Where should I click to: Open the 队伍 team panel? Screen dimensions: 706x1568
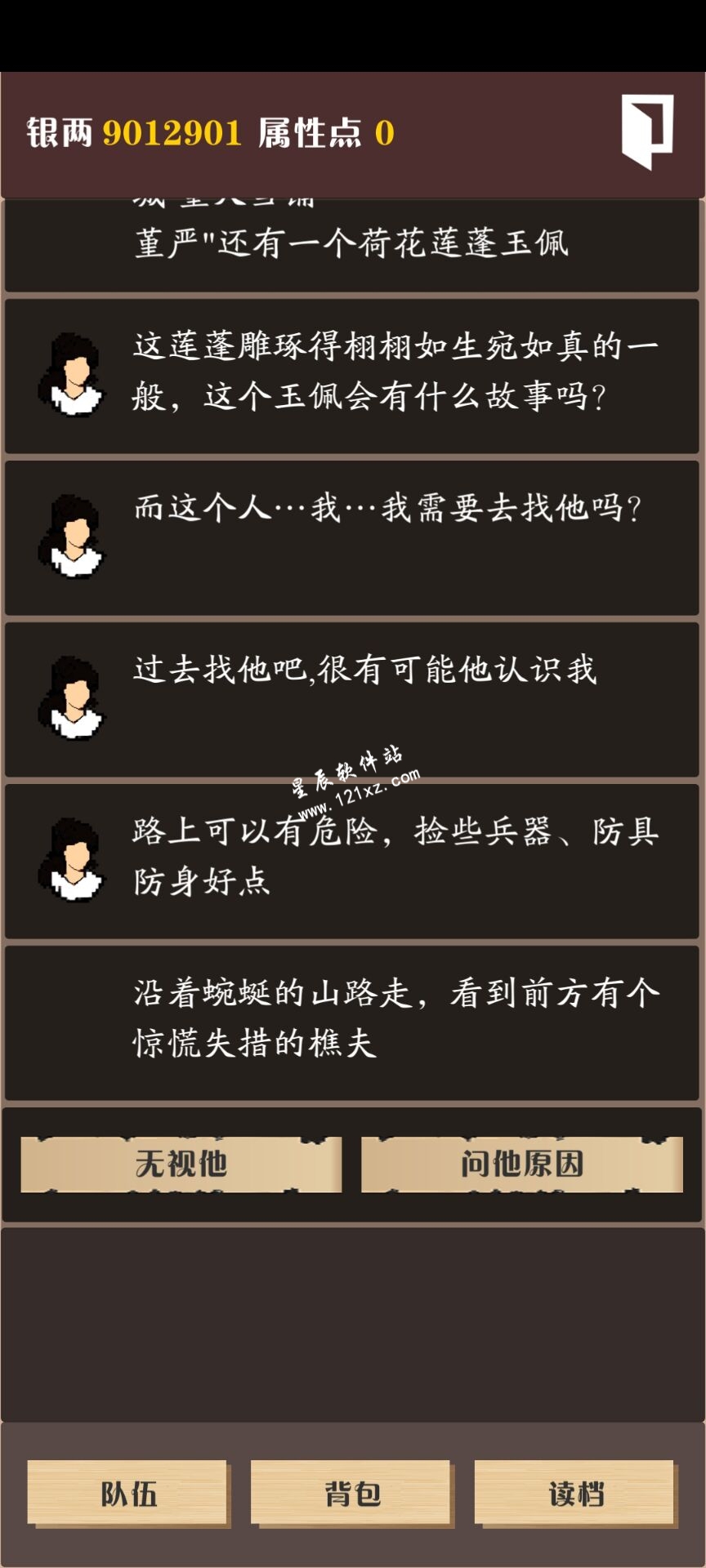127,1493
